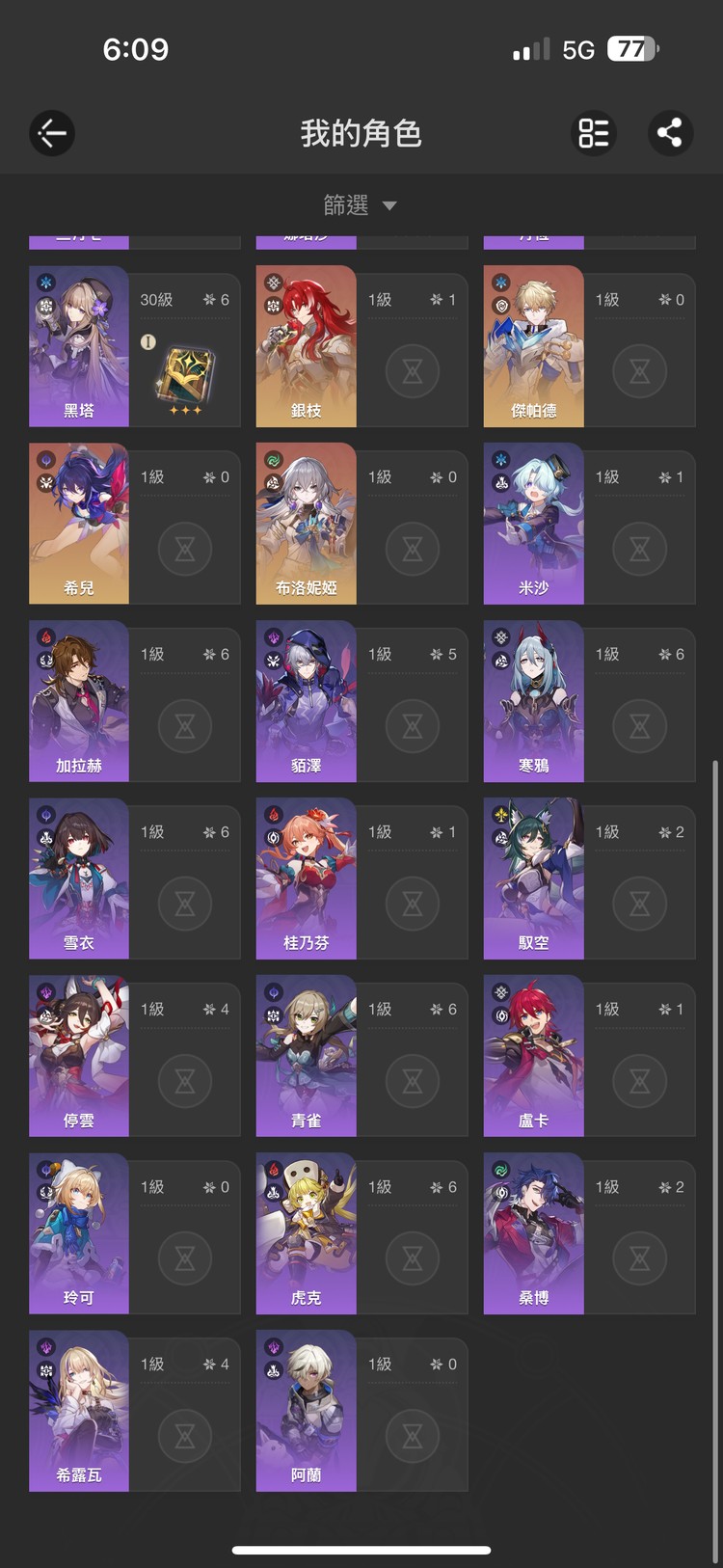This screenshot has height=1568, width=723.
Task: Switch the character list layout view
Action: [594, 133]
